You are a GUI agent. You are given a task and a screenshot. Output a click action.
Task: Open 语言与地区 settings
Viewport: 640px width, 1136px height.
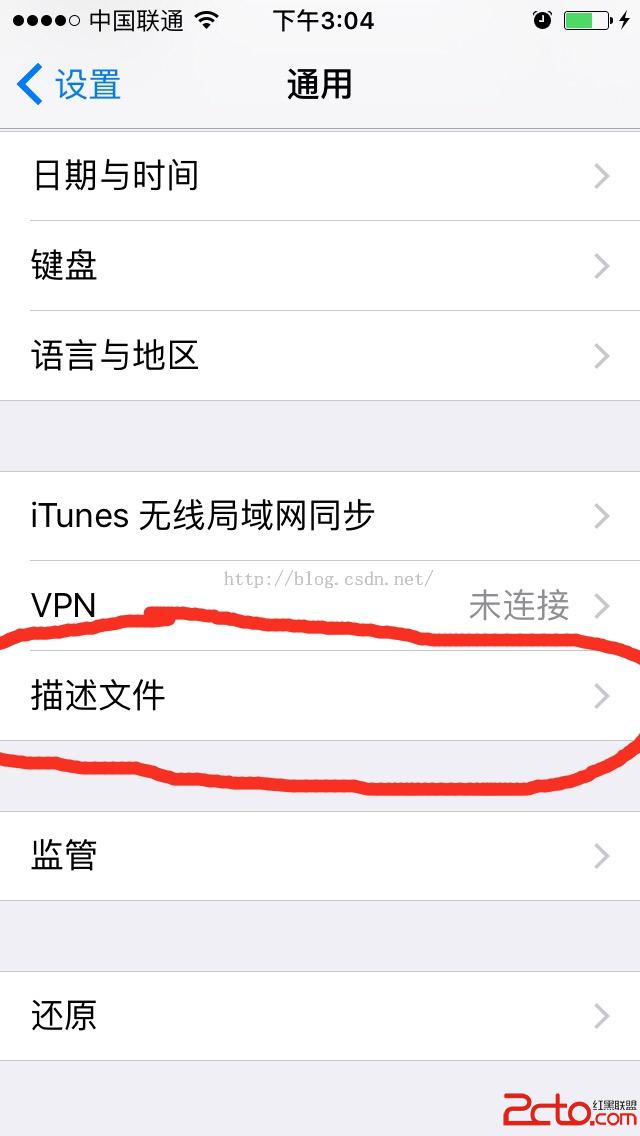pos(320,356)
